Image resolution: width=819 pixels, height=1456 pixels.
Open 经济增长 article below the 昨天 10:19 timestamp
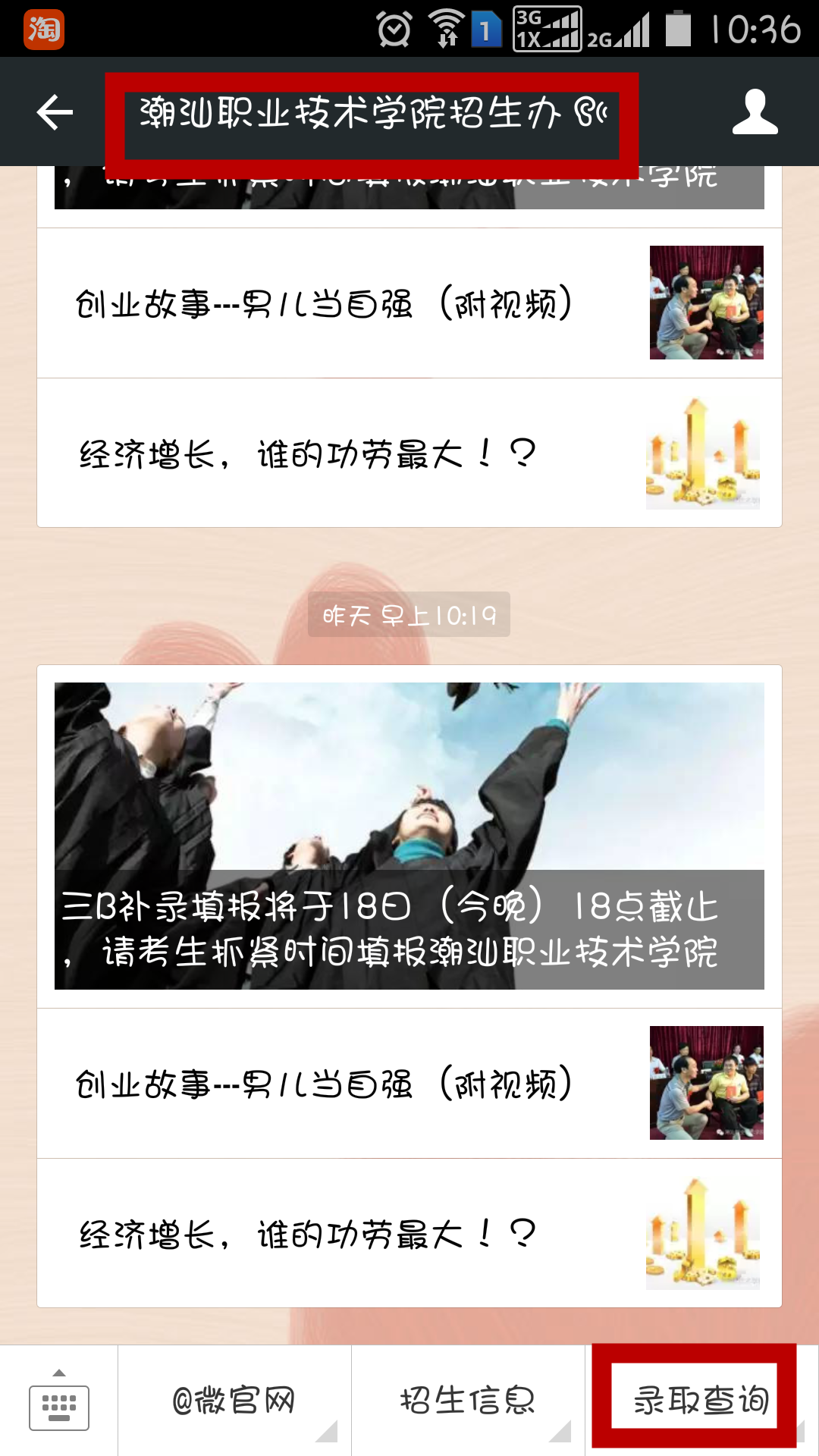click(x=409, y=1233)
